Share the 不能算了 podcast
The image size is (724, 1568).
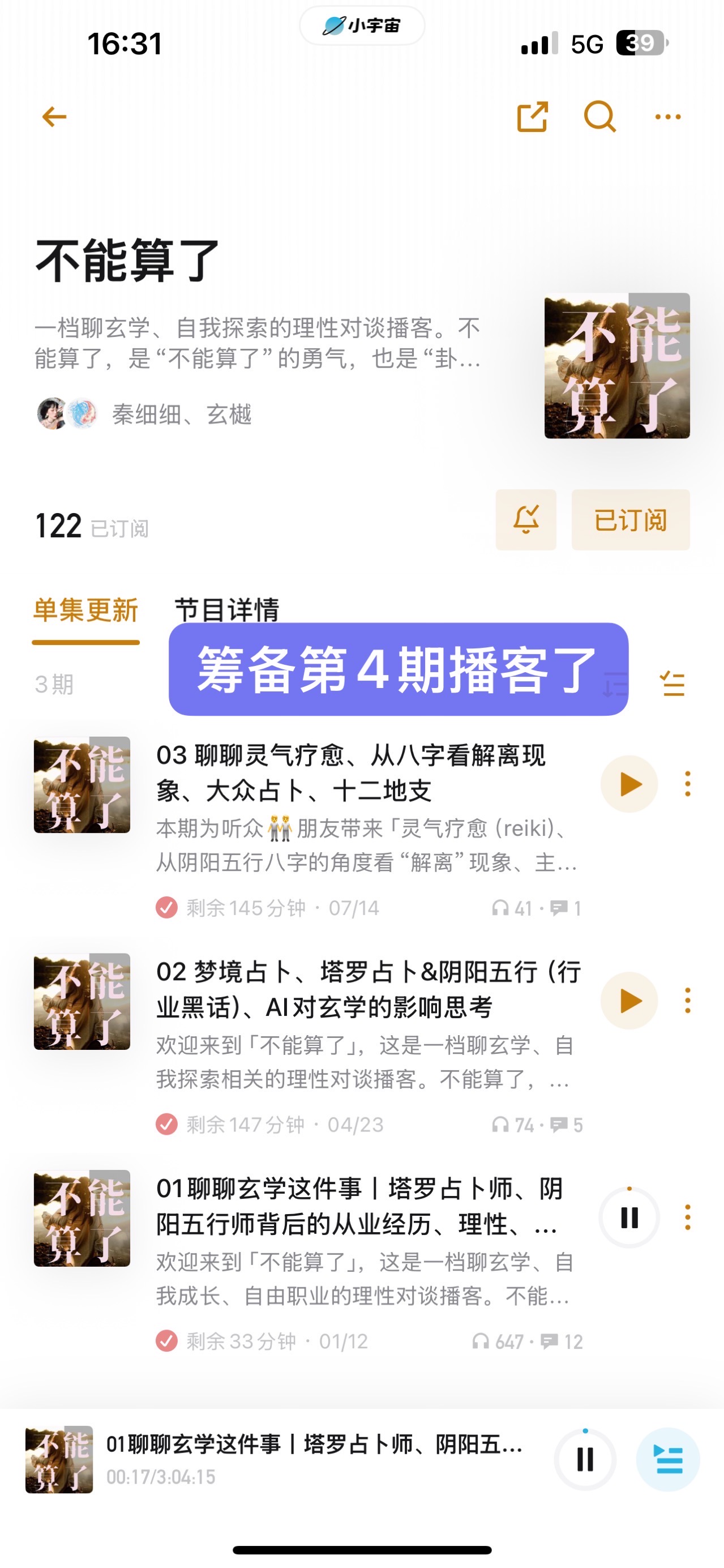tap(532, 117)
